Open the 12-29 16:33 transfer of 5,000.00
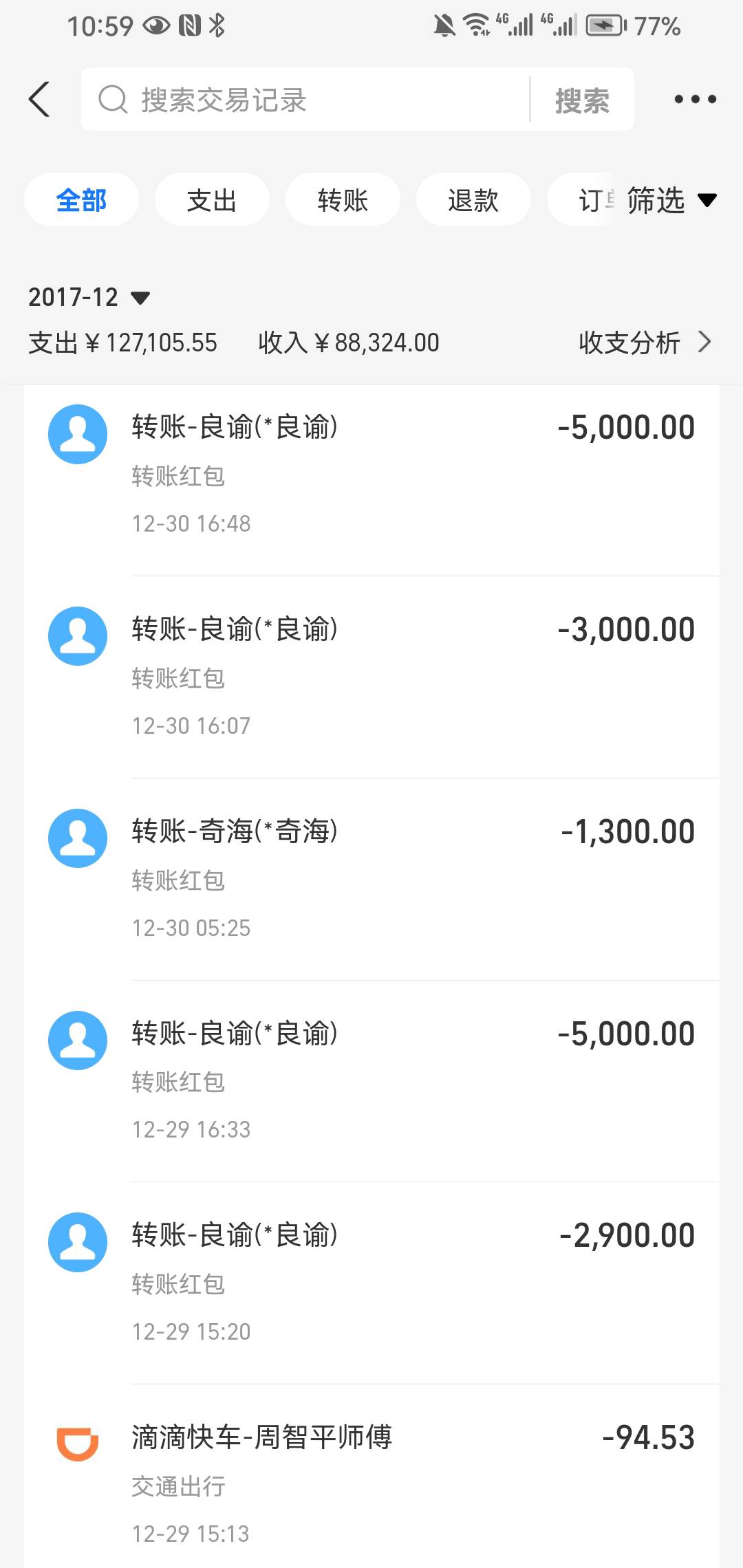Image resolution: width=743 pixels, height=1568 pixels. coord(371,1081)
